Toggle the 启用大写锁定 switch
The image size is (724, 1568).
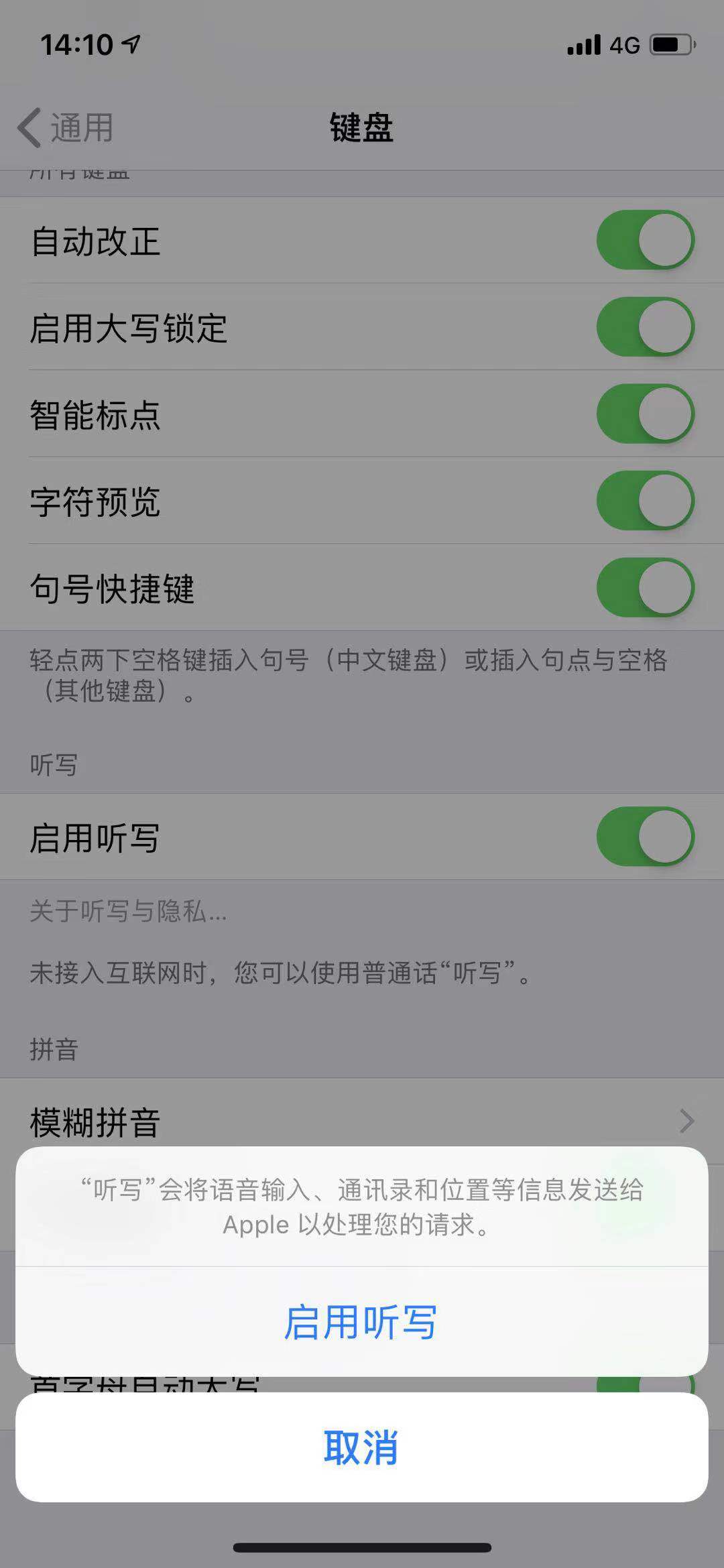coord(645,327)
